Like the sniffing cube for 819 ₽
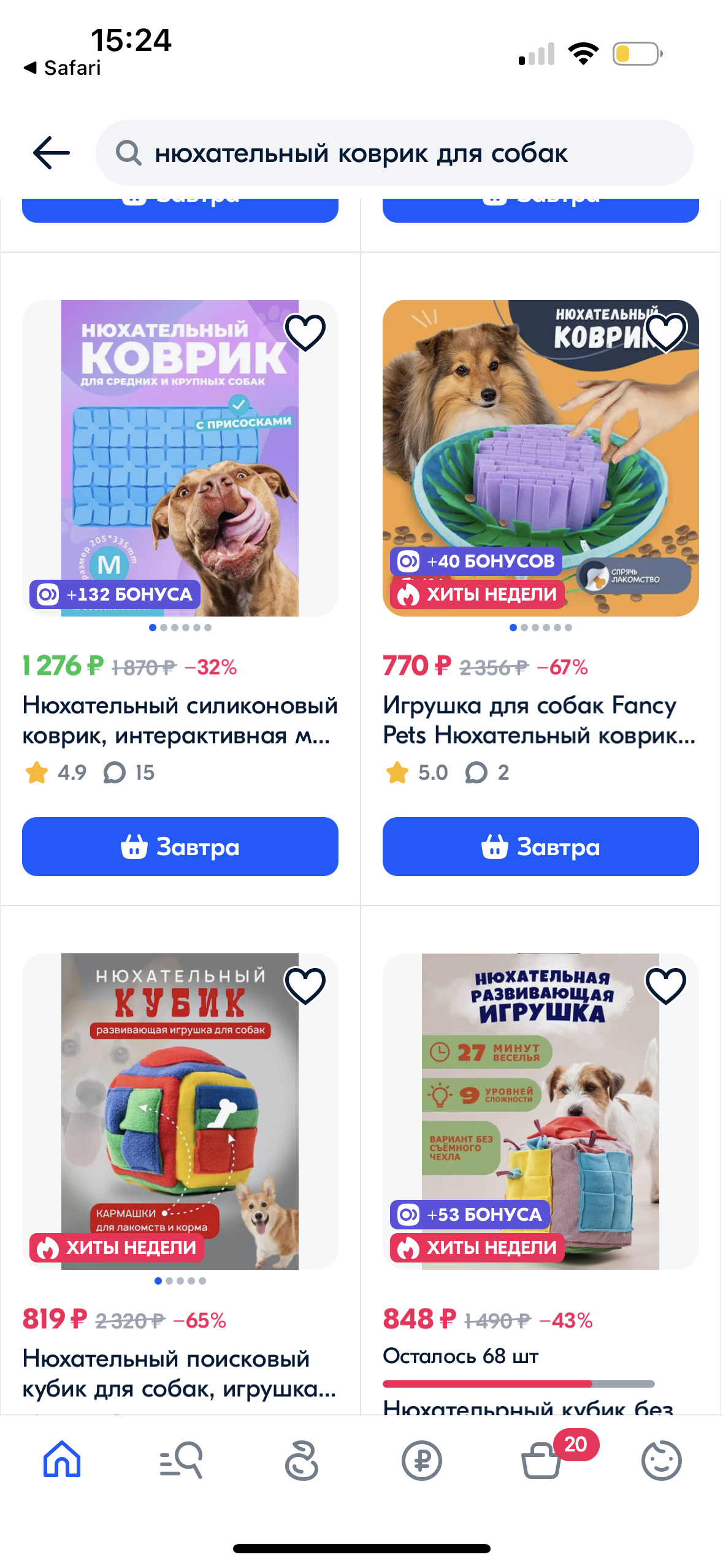Viewport: 723px width, 1568px height. pyautogui.click(x=305, y=986)
